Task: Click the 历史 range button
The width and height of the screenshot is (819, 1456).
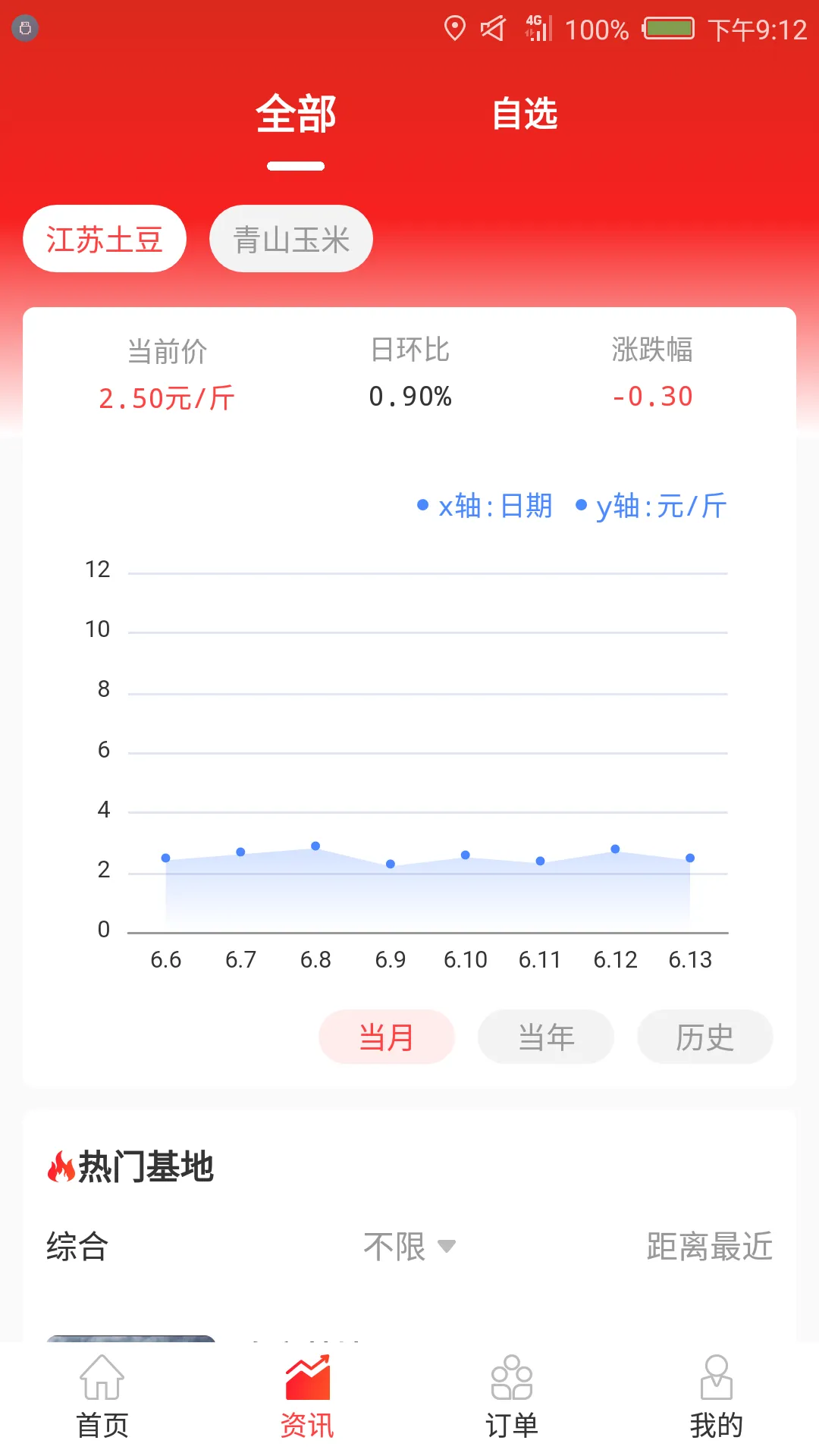Action: coord(704,1037)
